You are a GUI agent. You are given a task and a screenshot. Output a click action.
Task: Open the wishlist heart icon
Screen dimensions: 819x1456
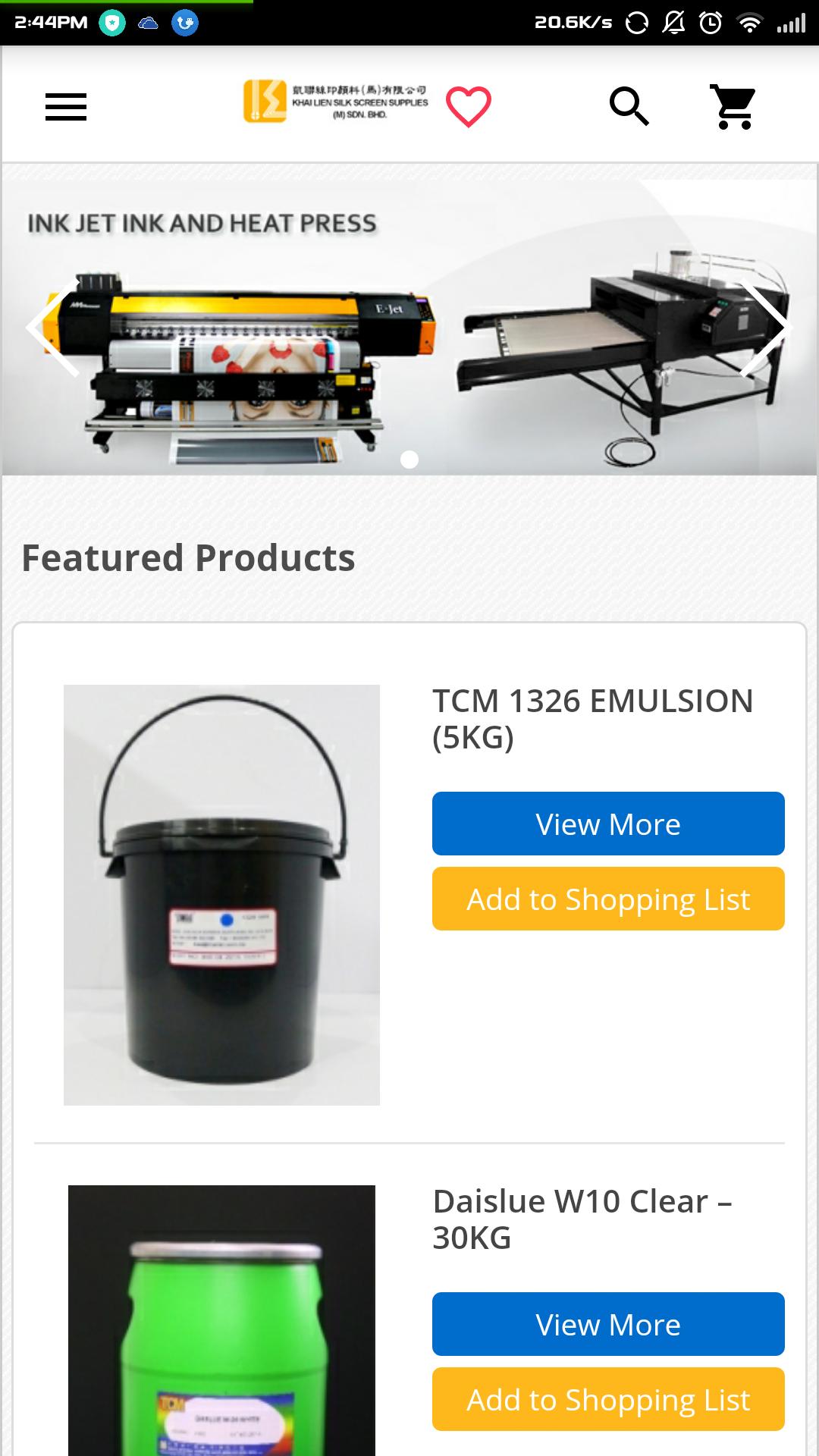click(x=469, y=105)
